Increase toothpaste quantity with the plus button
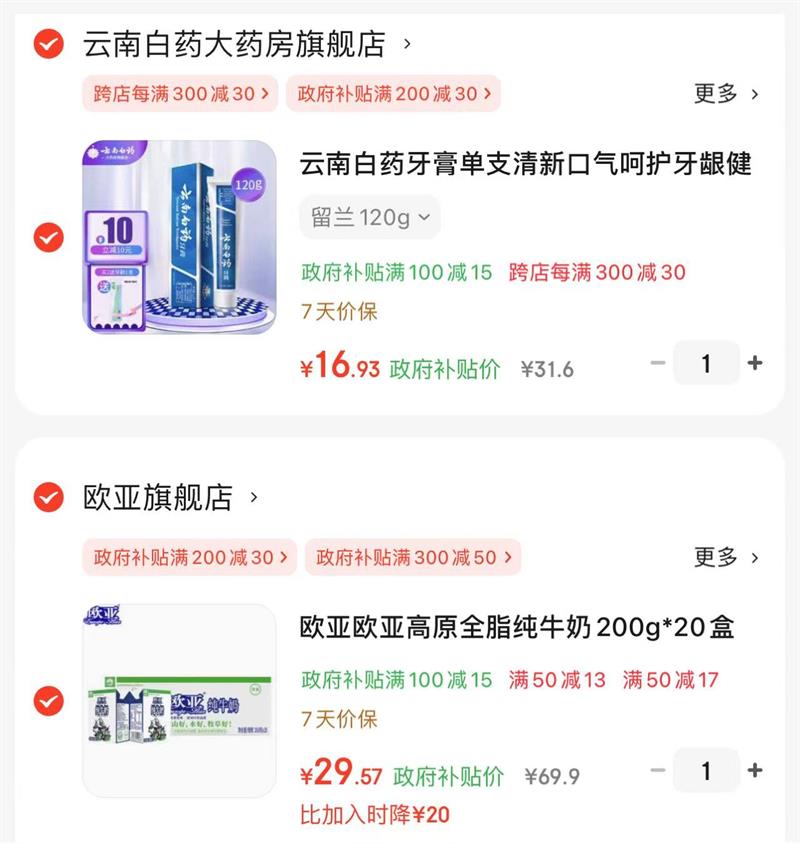Viewport: 800px width, 843px height. pyautogui.click(x=756, y=363)
